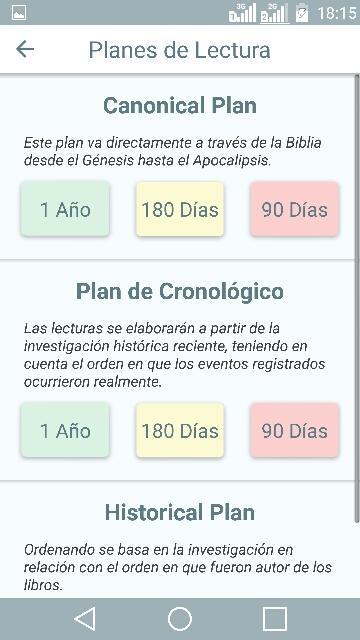This screenshot has width=360, height=640.
Task: Pick 90 Días under Canonical Plan
Action: point(295,209)
